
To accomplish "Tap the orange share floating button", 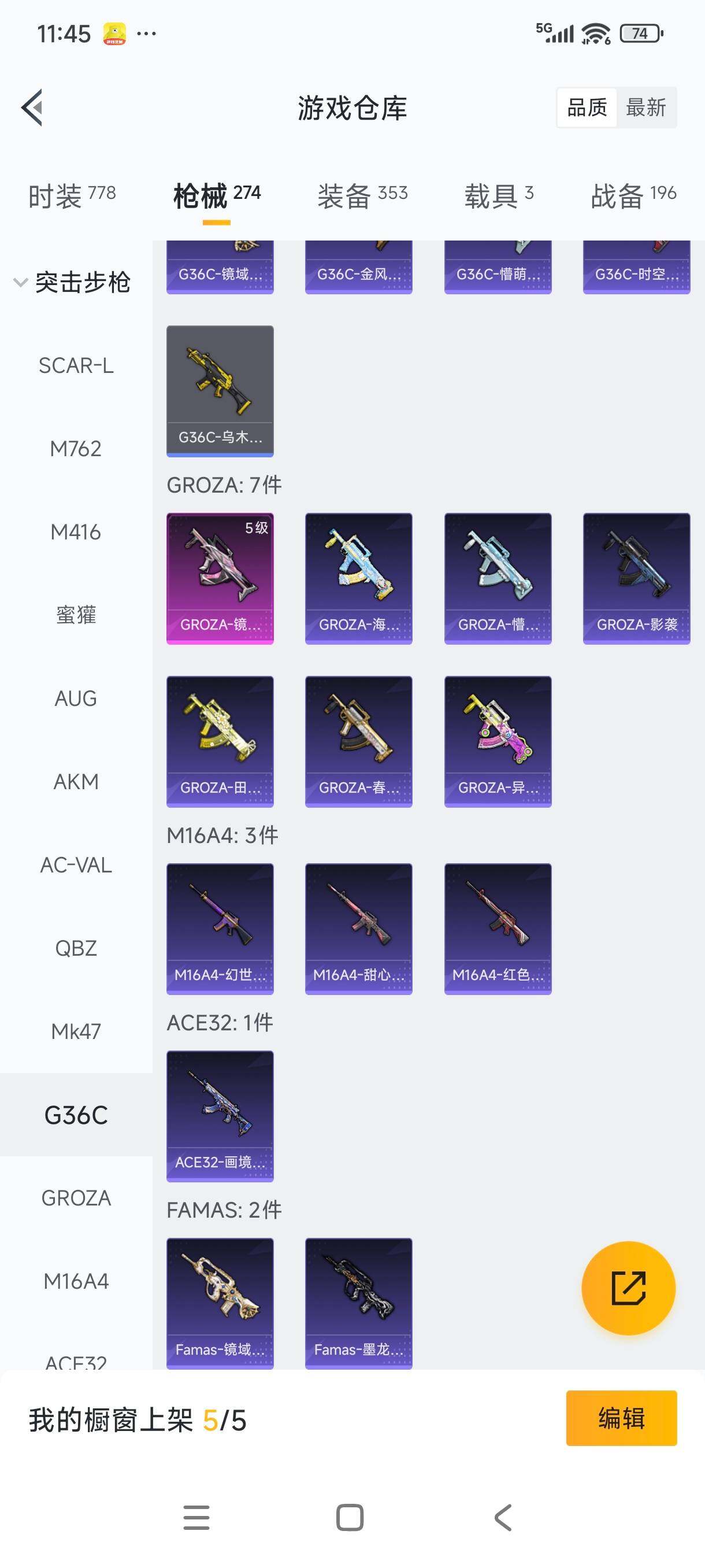I will [x=628, y=1288].
